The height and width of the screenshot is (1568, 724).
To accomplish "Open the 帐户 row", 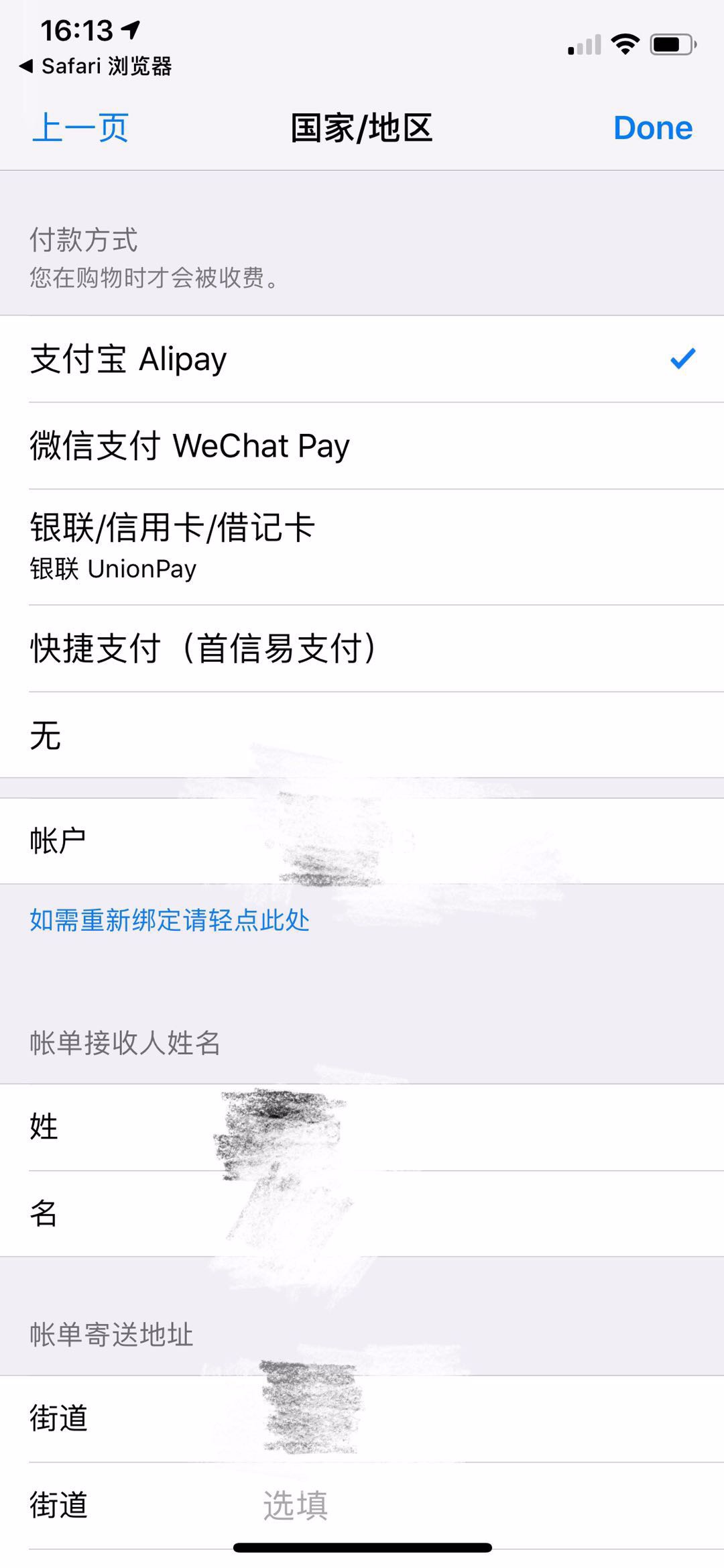I will pos(362,841).
